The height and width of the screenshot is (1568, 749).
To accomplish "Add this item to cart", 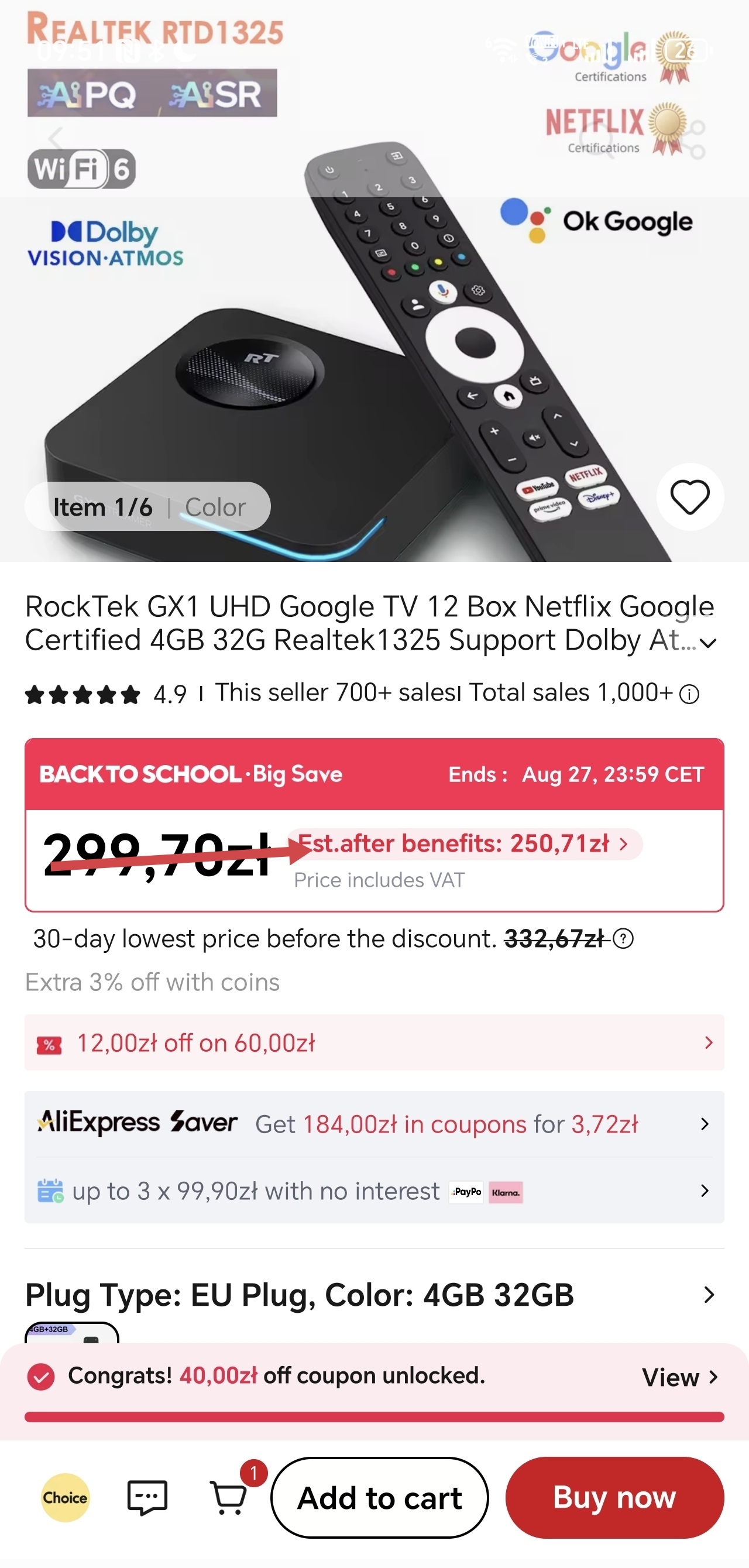I will pyautogui.click(x=379, y=1497).
